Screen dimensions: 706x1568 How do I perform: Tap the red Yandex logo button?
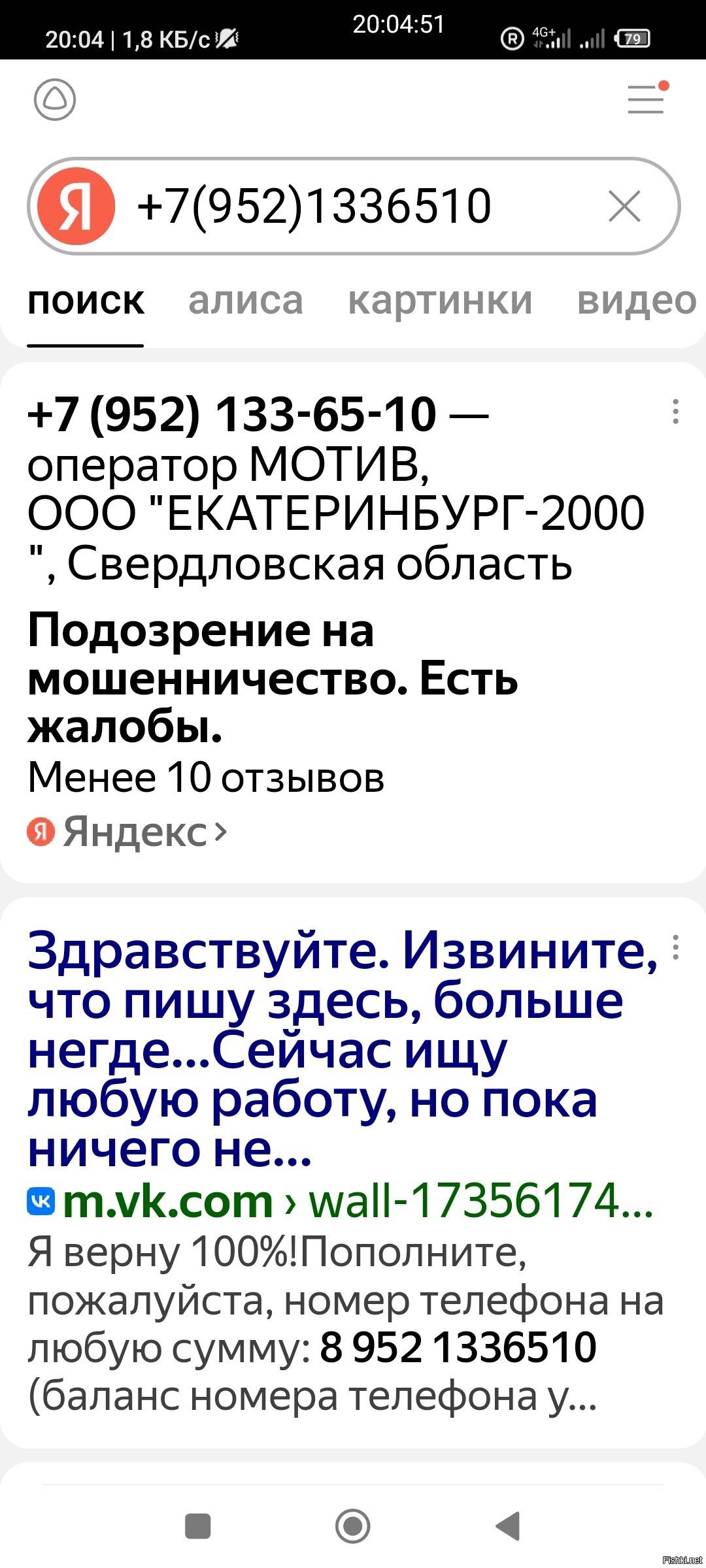76,206
